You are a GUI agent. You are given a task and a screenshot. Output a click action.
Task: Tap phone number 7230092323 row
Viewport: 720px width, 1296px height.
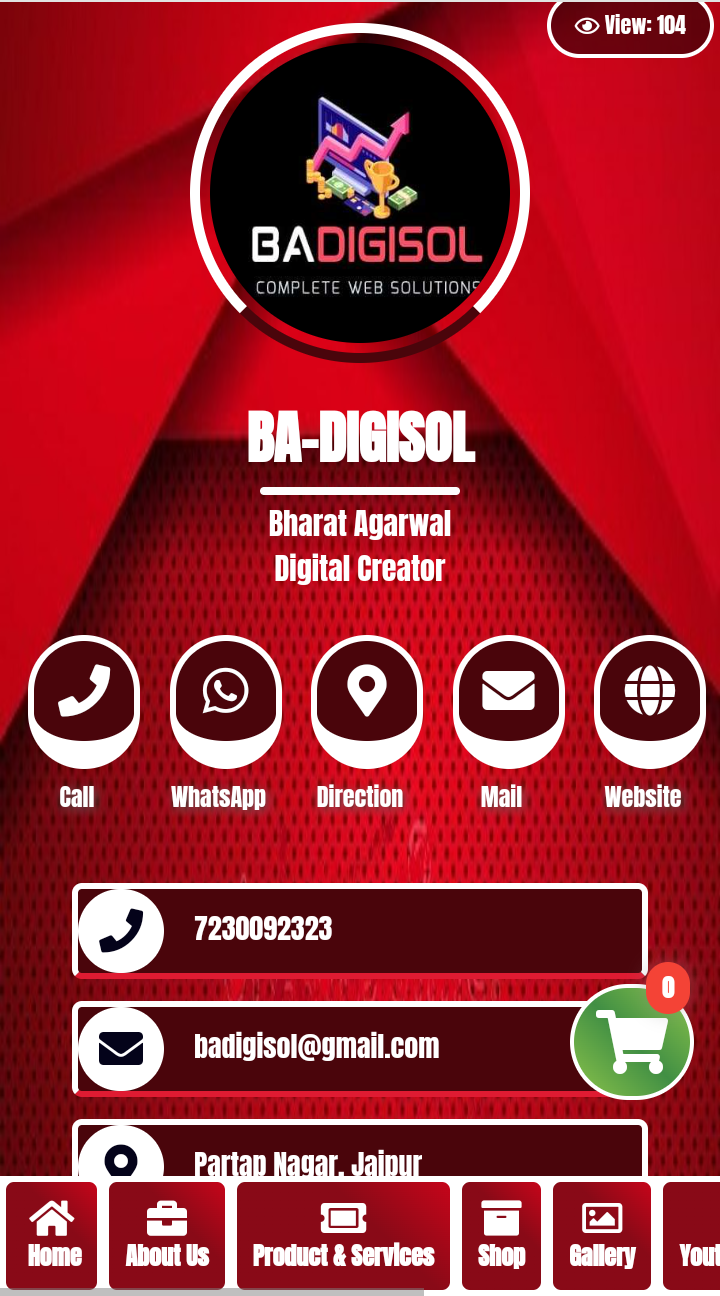tap(360, 929)
